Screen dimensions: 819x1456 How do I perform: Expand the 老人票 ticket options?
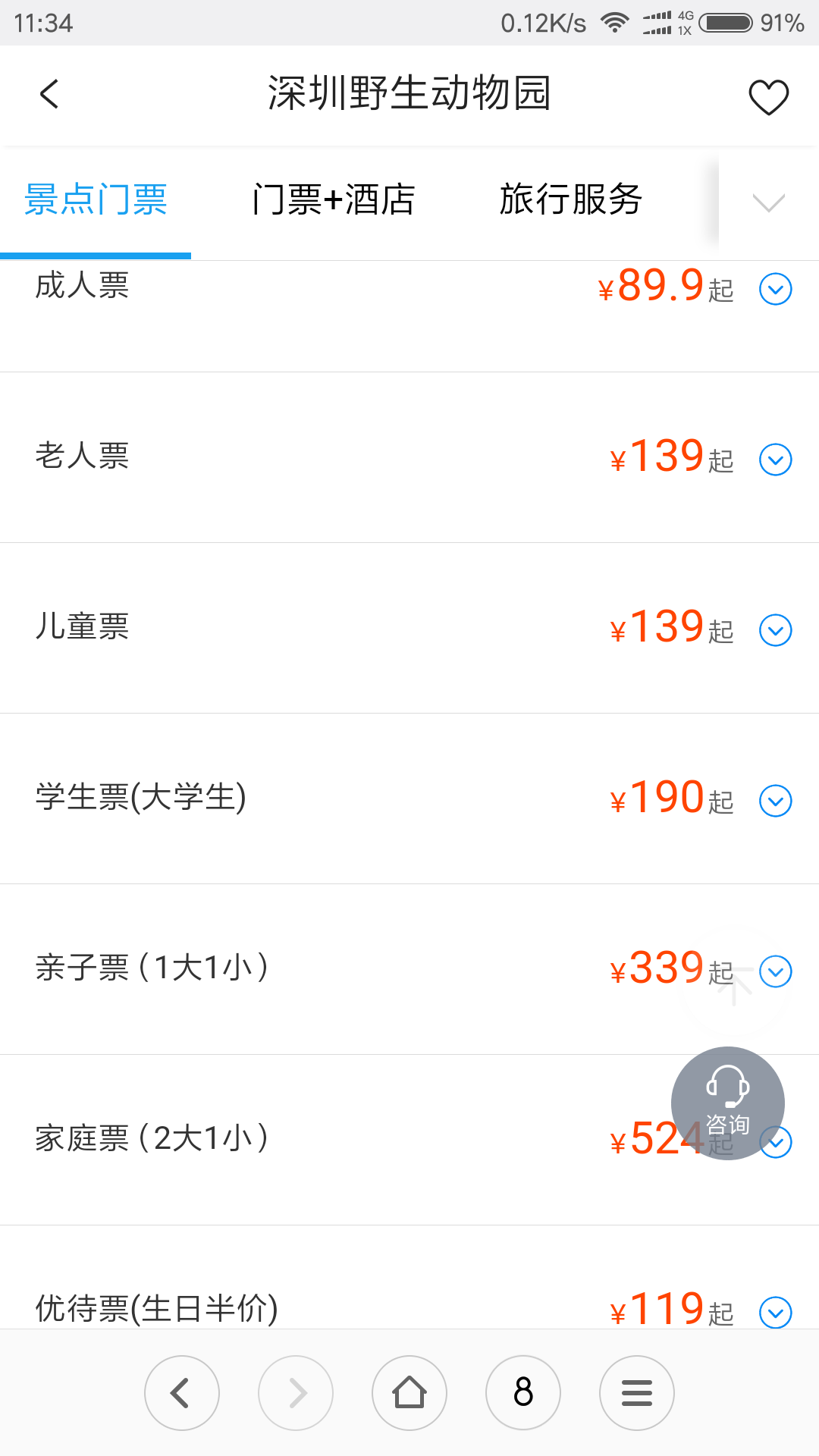tap(776, 460)
